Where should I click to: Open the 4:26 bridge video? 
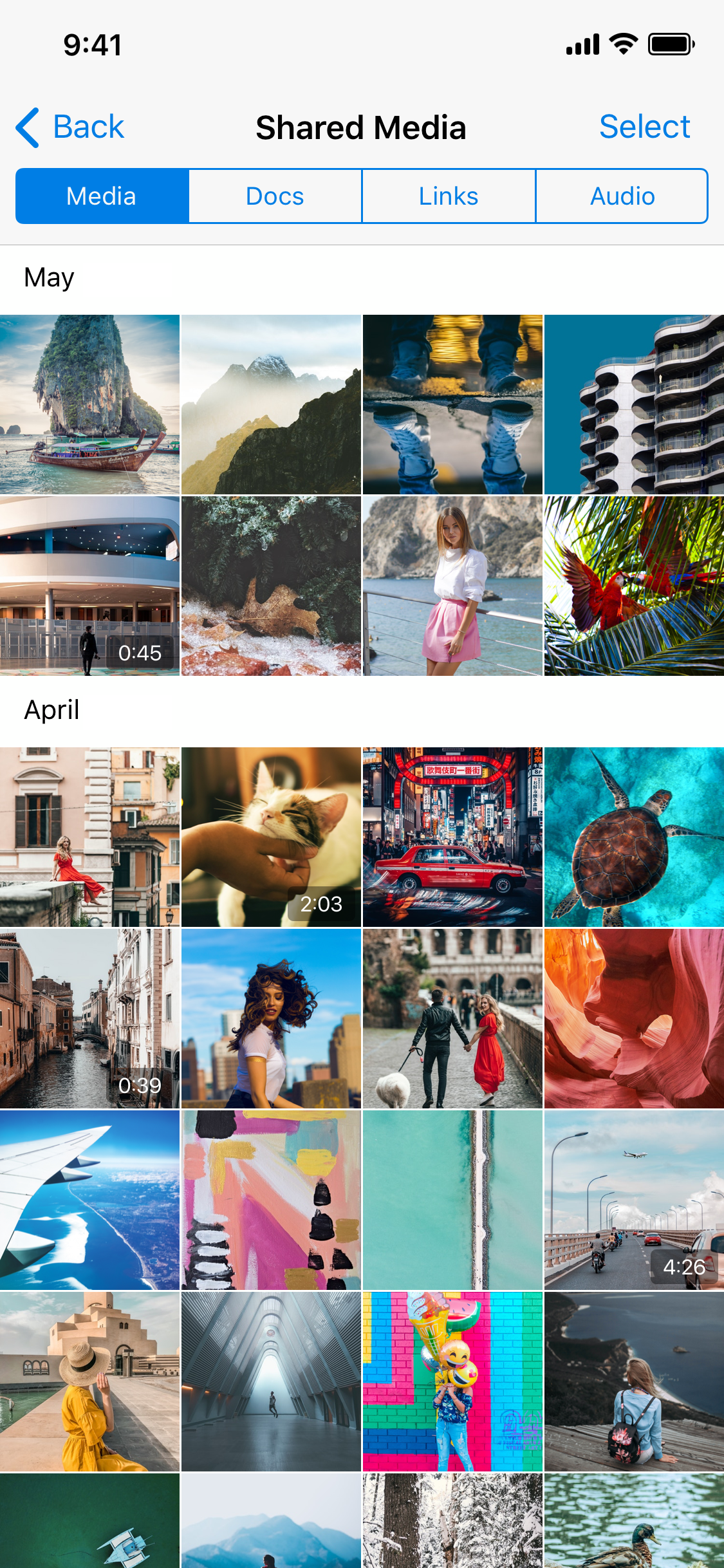pyautogui.click(x=634, y=1200)
